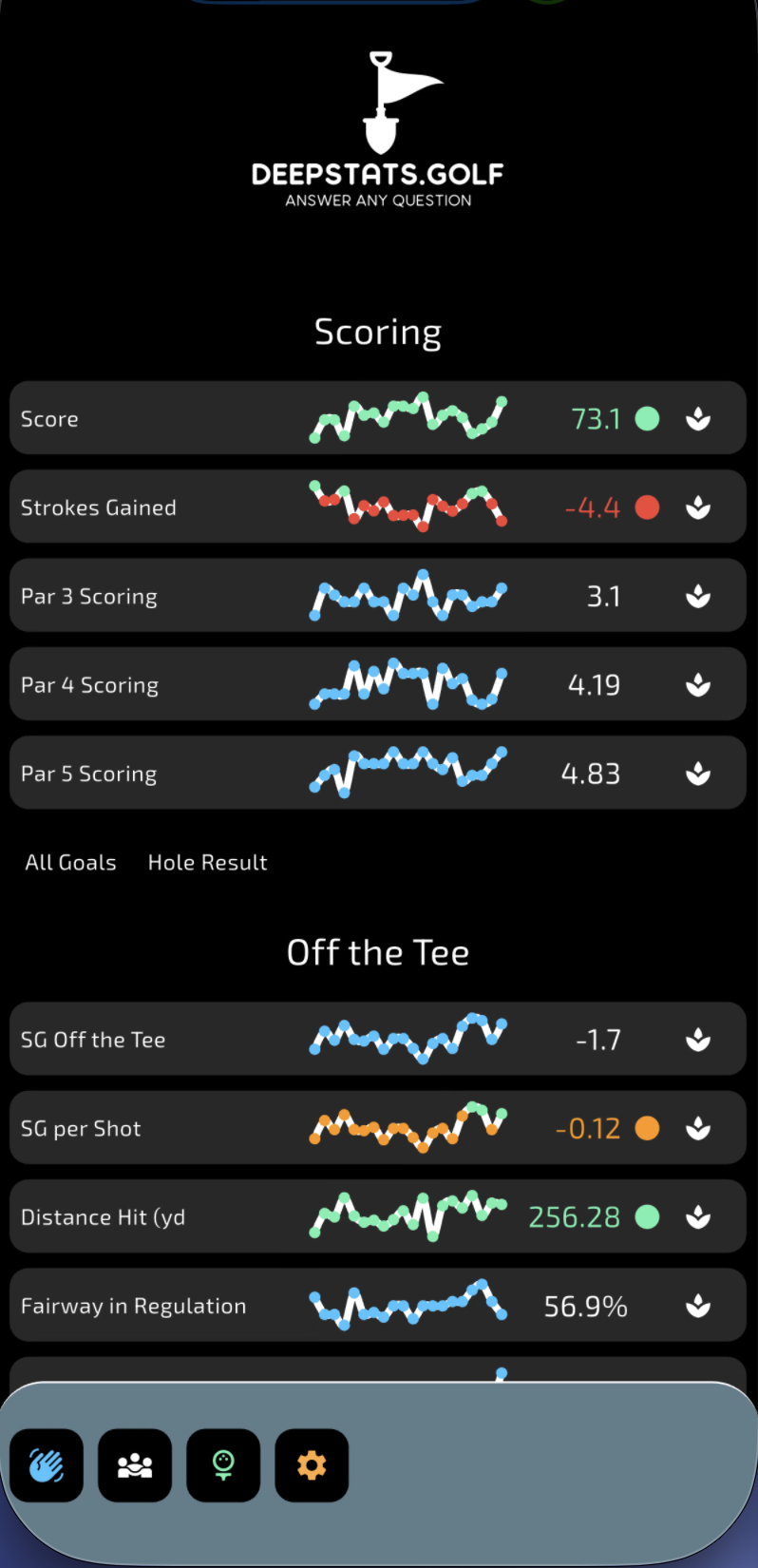Open the Distance Hit stat row

(x=378, y=1216)
